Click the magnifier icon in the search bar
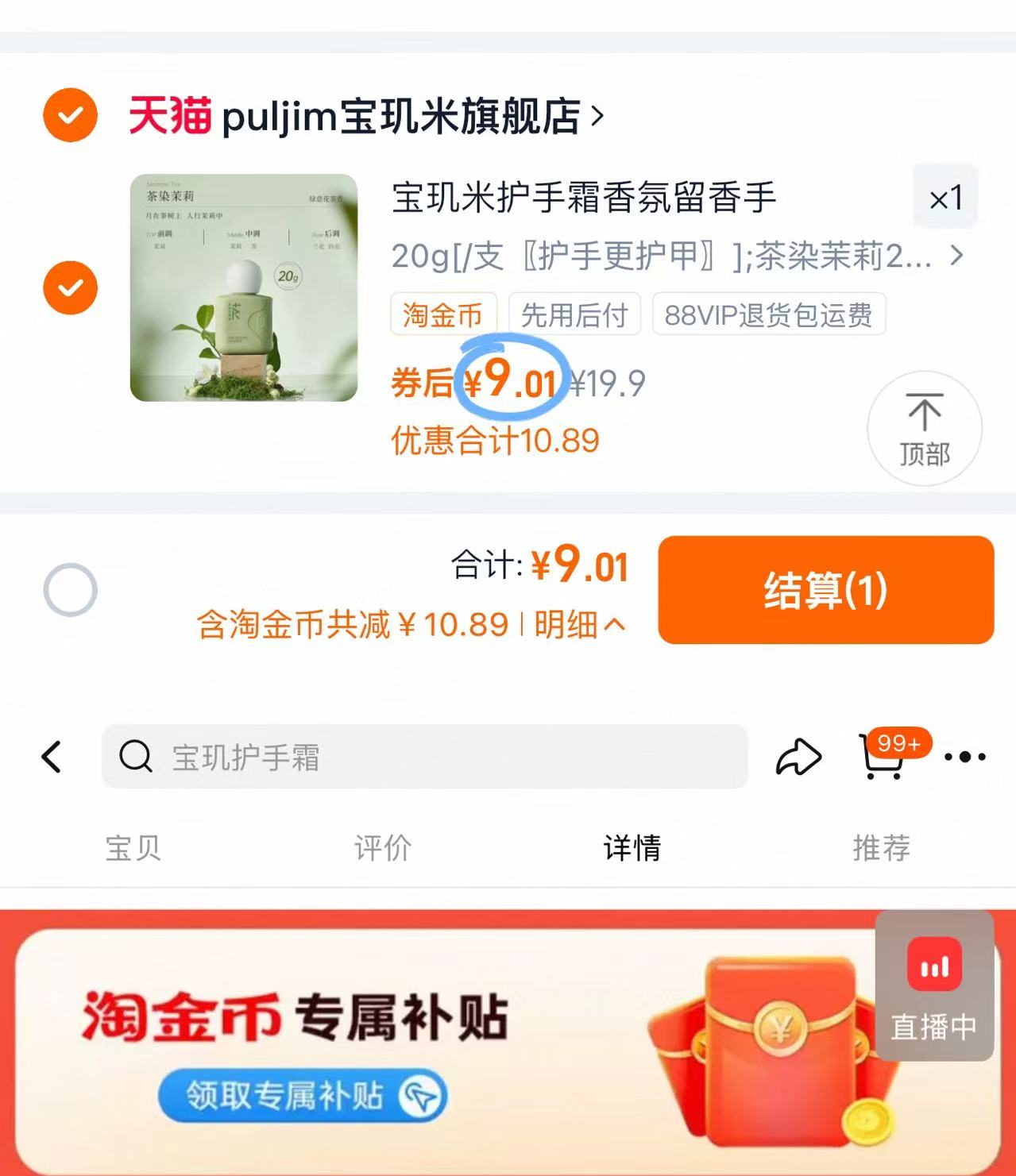Screen dimensions: 1016x1176 (137, 757)
